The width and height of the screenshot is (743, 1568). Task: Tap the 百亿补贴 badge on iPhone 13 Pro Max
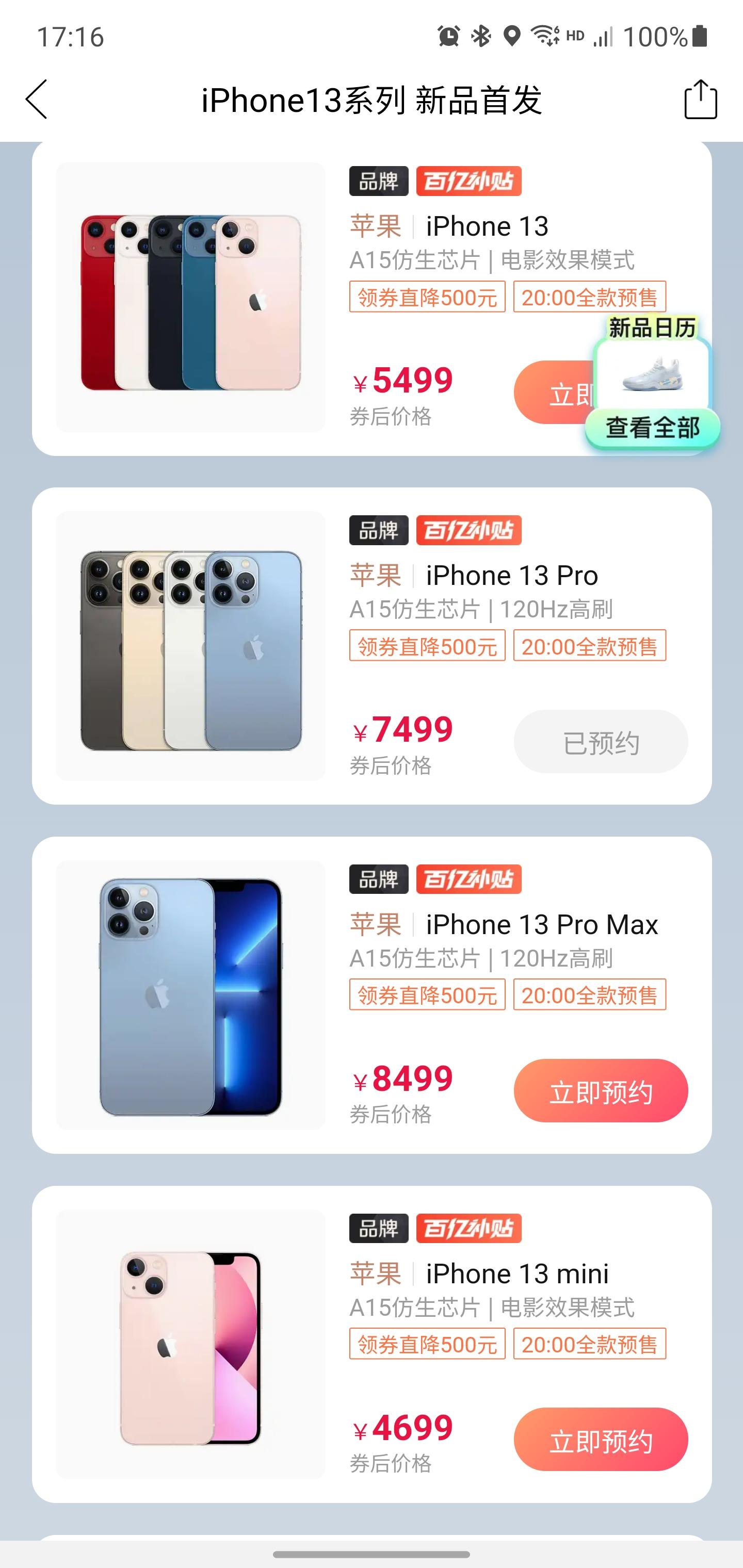pyautogui.click(x=470, y=879)
